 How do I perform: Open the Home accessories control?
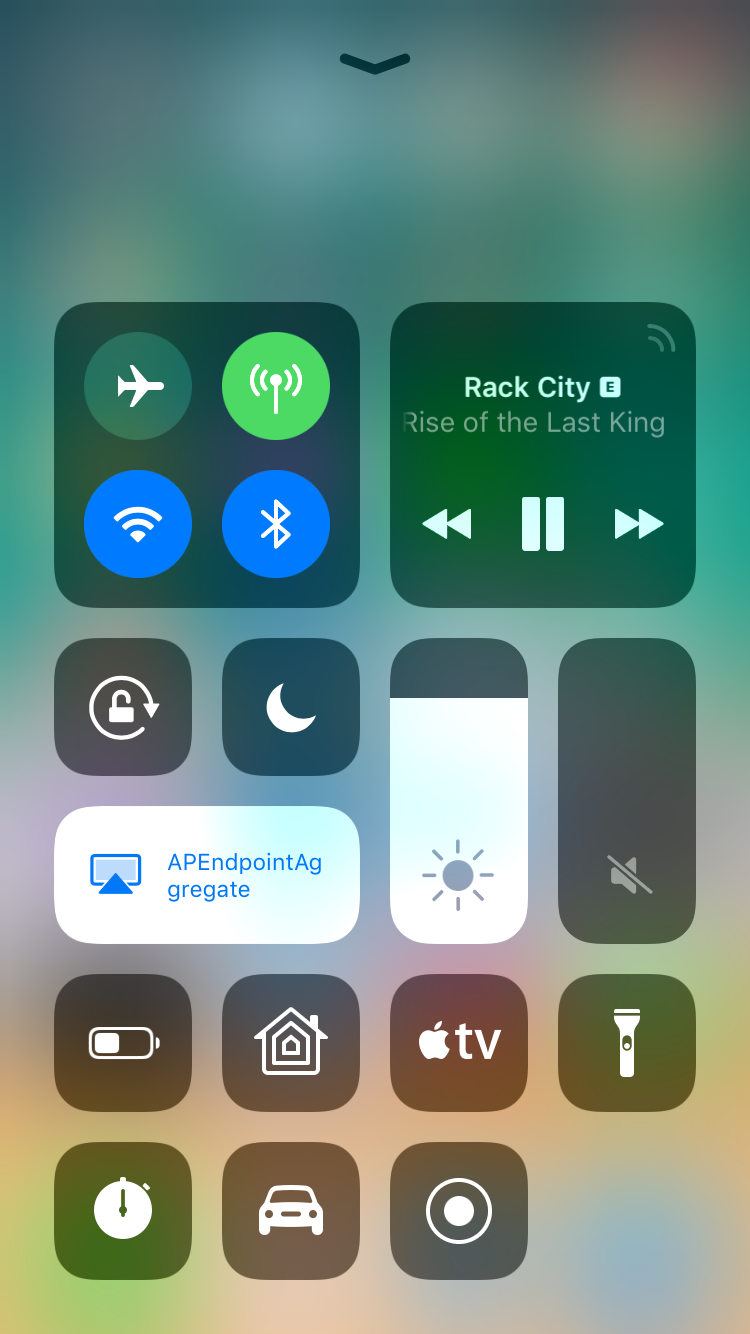[291, 1043]
